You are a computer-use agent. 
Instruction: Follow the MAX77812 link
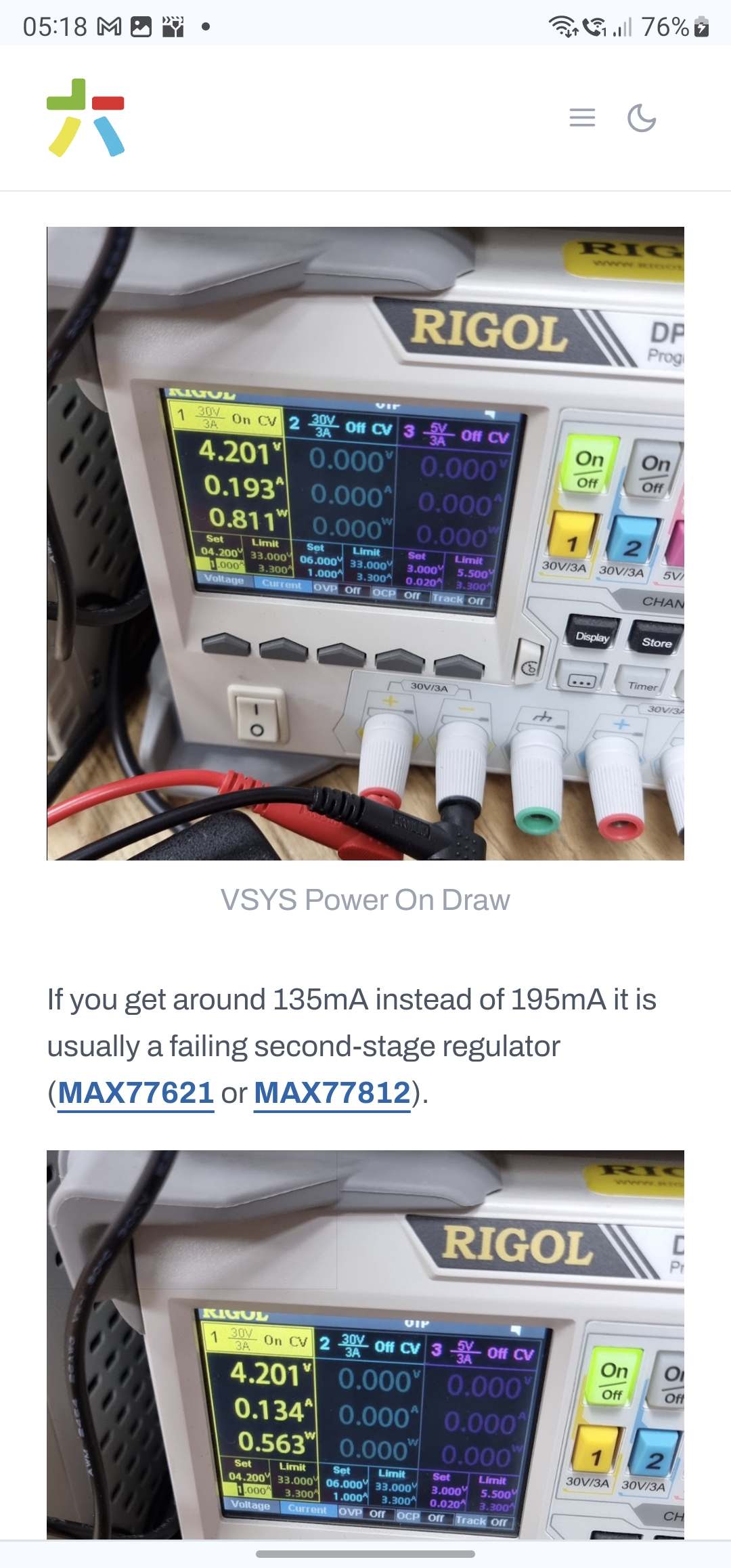point(332,1093)
